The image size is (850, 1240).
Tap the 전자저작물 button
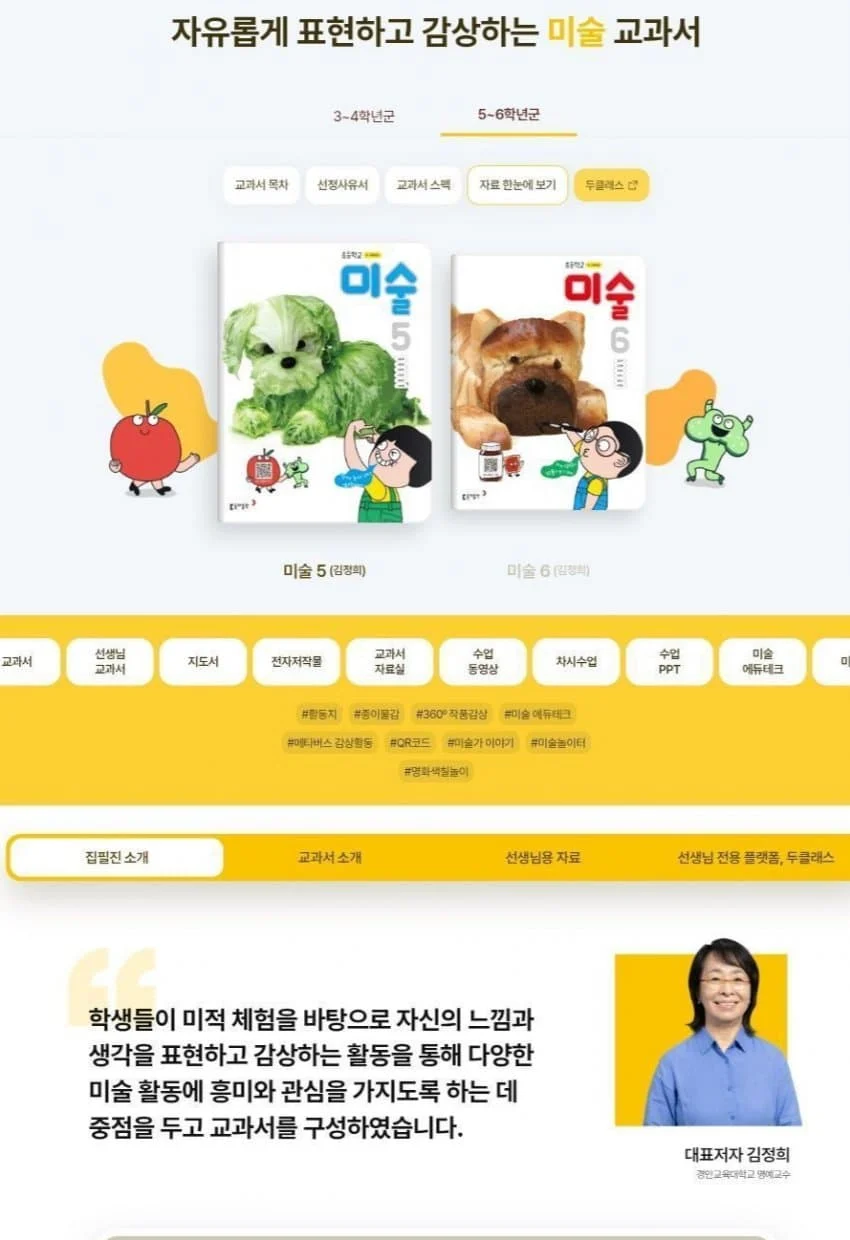click(296, 662)
